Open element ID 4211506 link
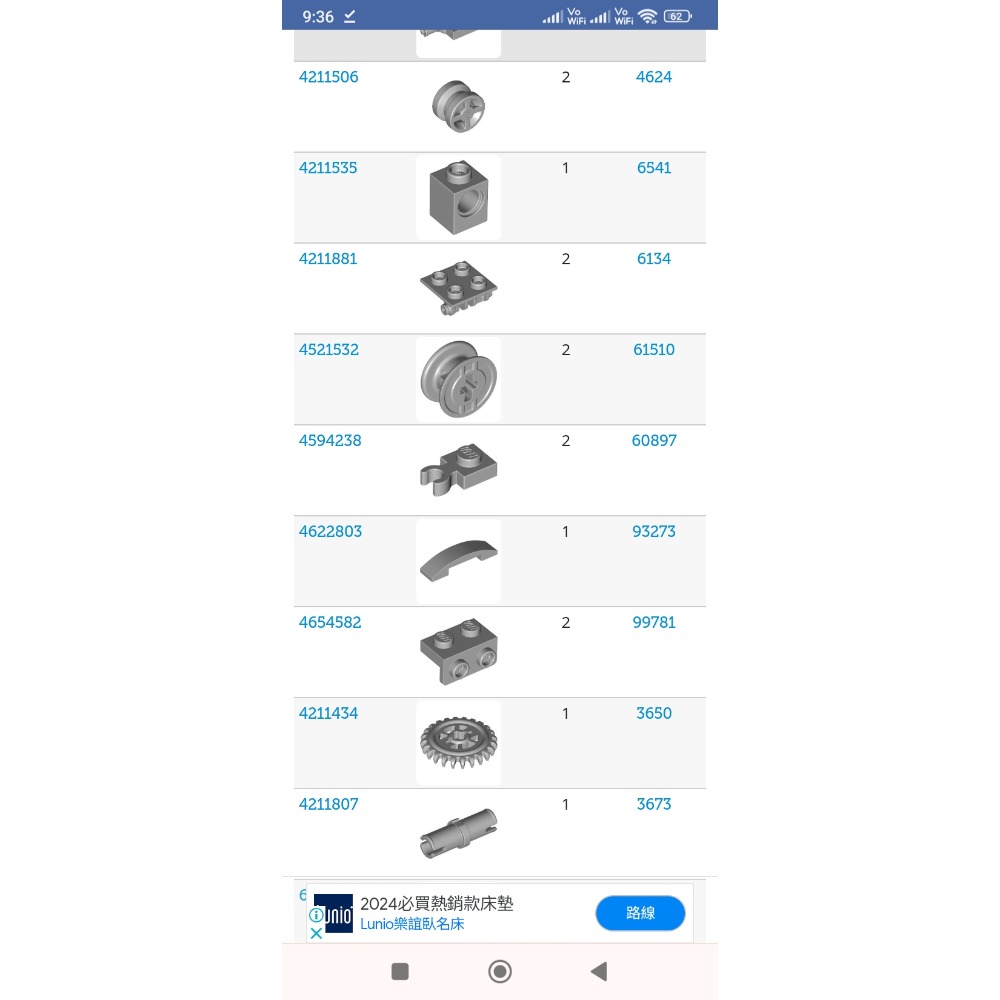Image resolution: width=1000 pixels, height=1000 pixels. click(328, 77)
